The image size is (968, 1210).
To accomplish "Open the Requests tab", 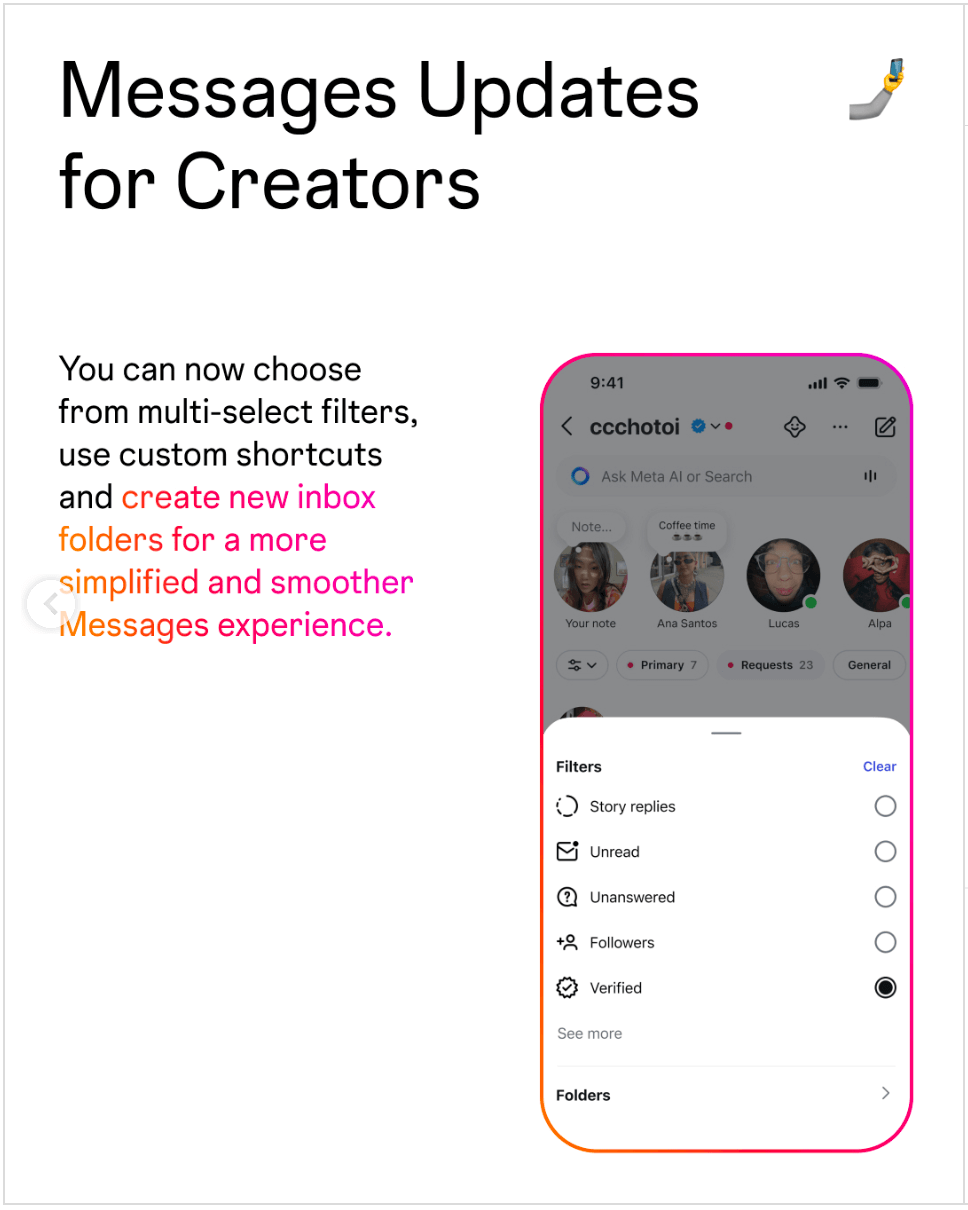I will click(770, 665).
